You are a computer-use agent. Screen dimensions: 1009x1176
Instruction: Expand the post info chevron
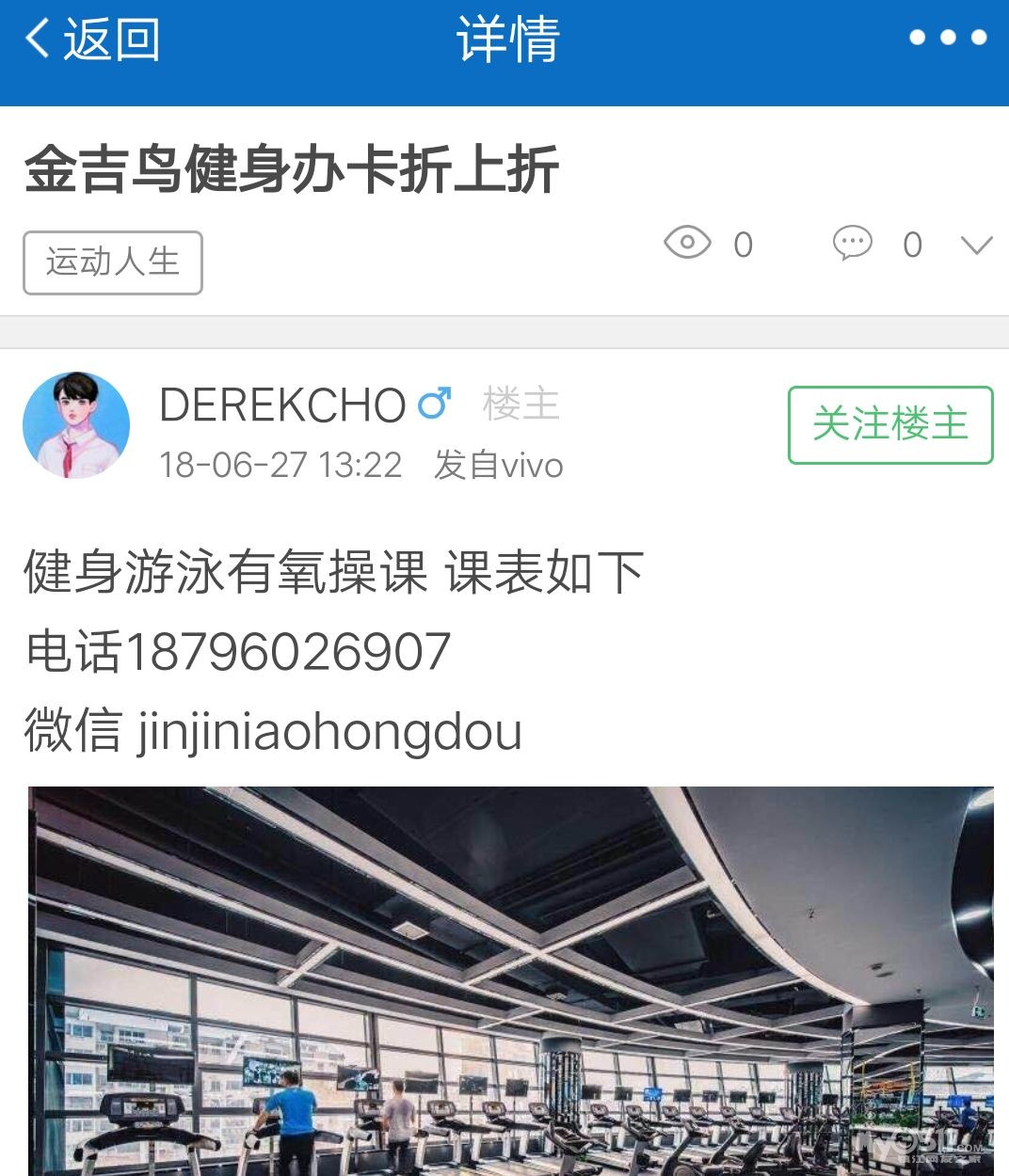click(x=976, y=246)
